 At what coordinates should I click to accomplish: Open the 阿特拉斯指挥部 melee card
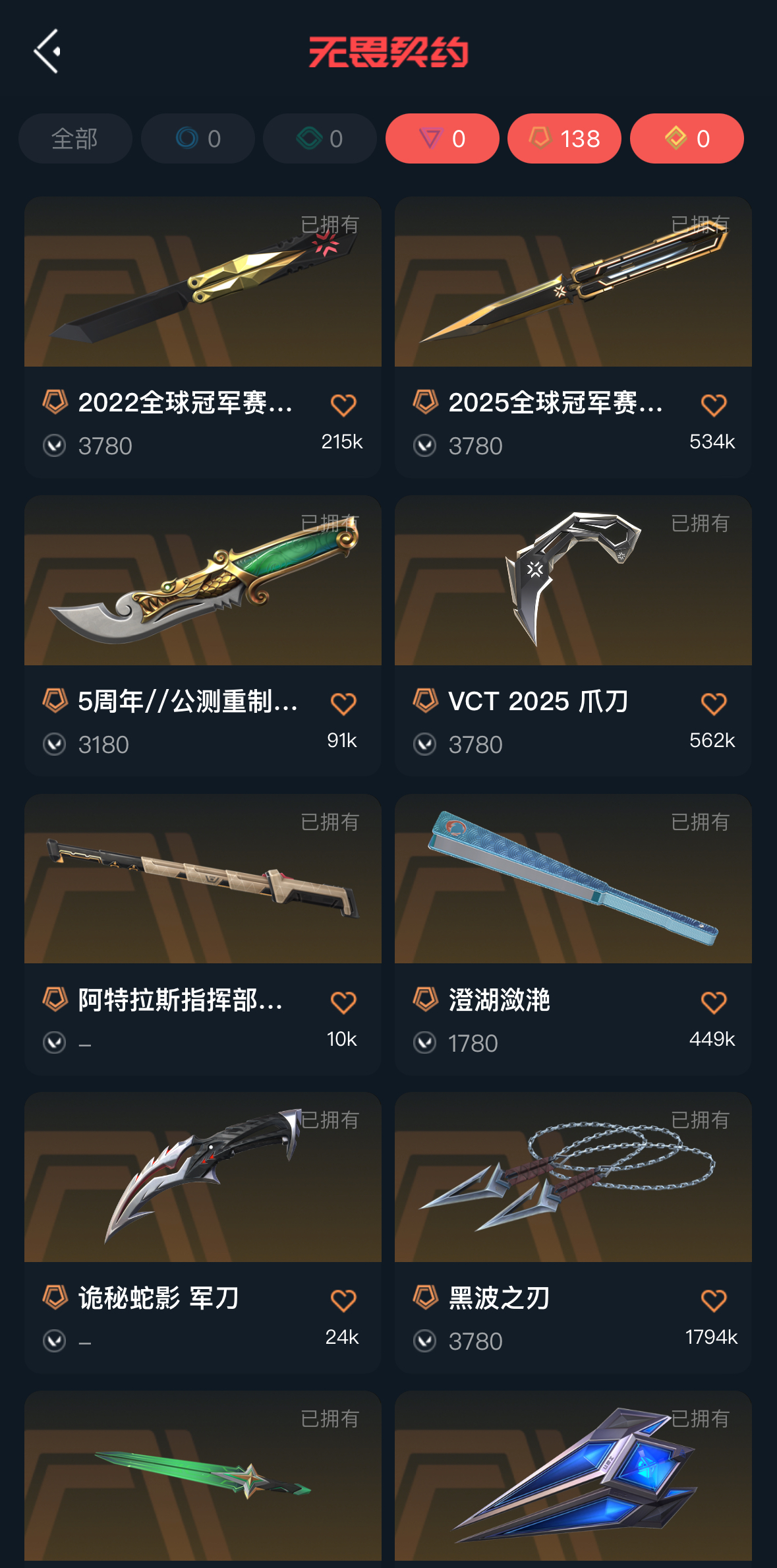pyautogui.click(x=203, y=879)
